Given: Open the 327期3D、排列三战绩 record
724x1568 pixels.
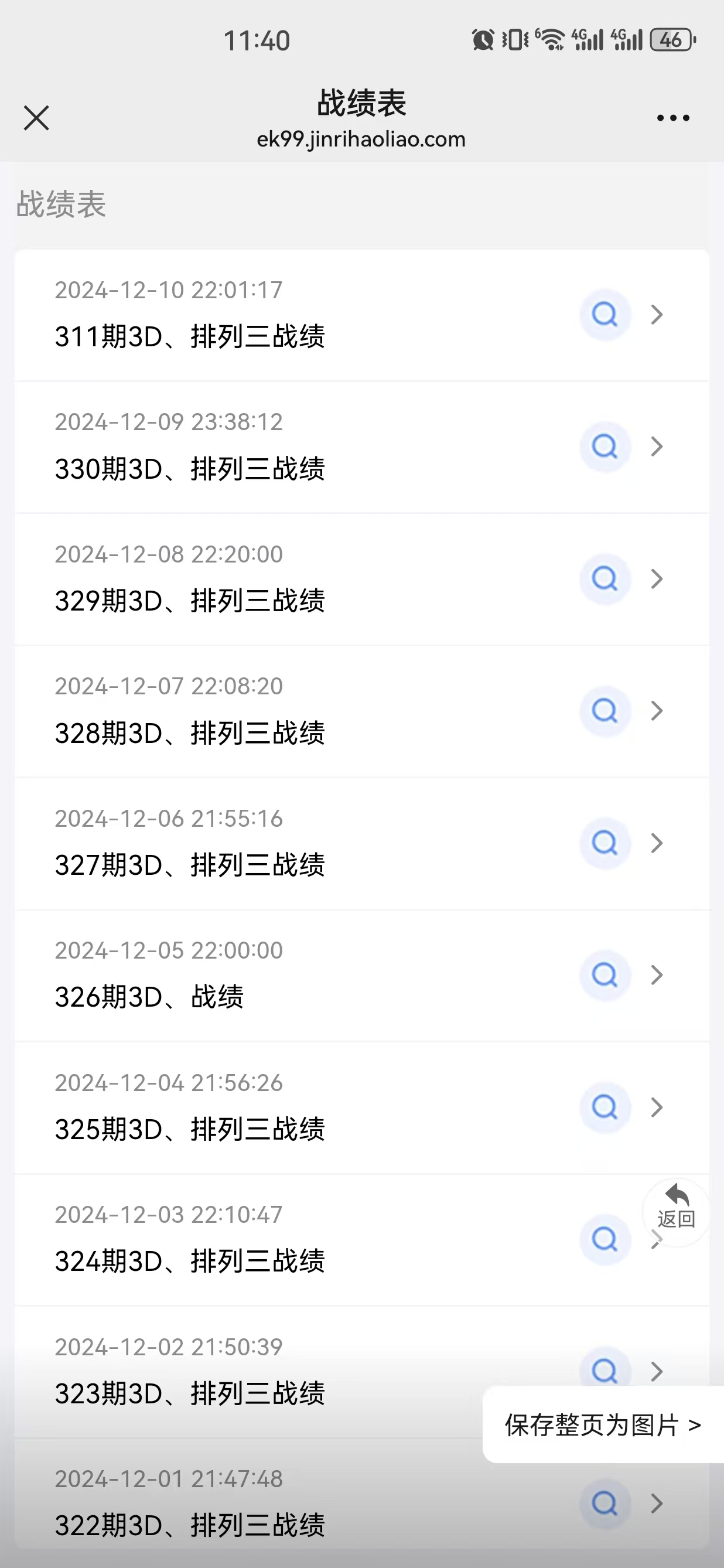Looking at the screenshot, I should coord(190,865).
